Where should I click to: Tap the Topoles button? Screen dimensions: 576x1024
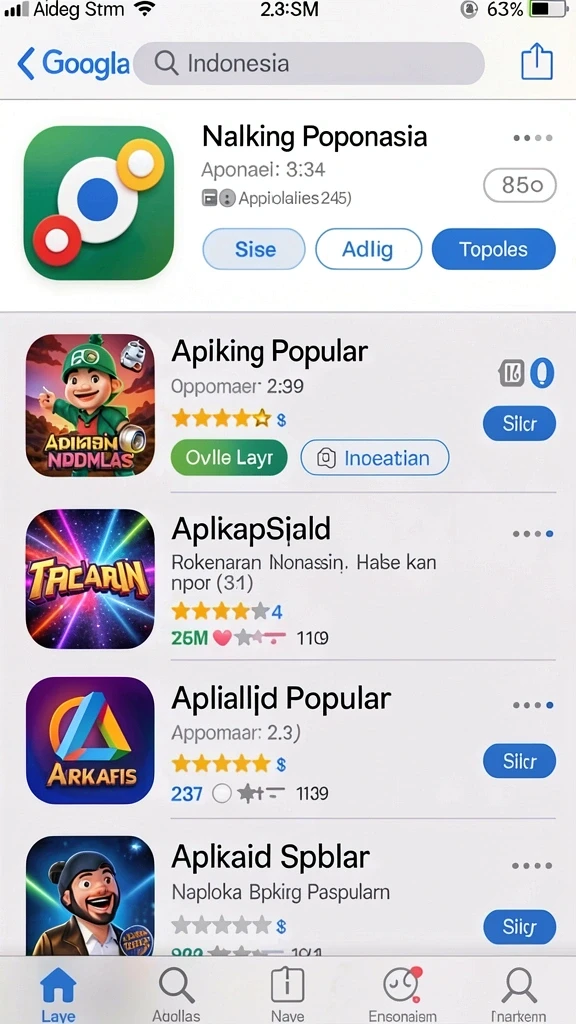(x=494, y=249)
